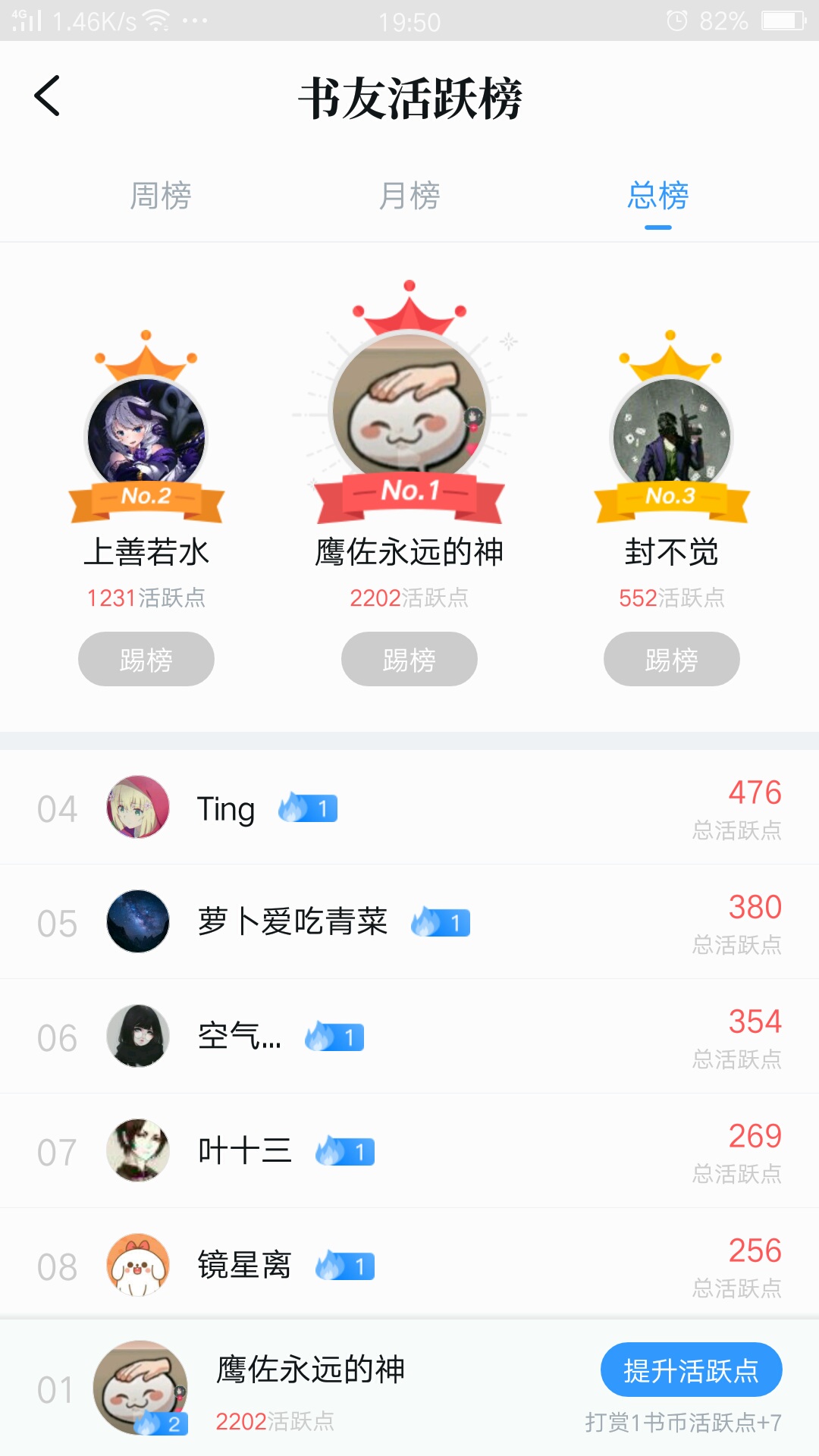The image size is (819, 1456).
Task: Switch to the 周榜 tab
Action: pos(160,196)
